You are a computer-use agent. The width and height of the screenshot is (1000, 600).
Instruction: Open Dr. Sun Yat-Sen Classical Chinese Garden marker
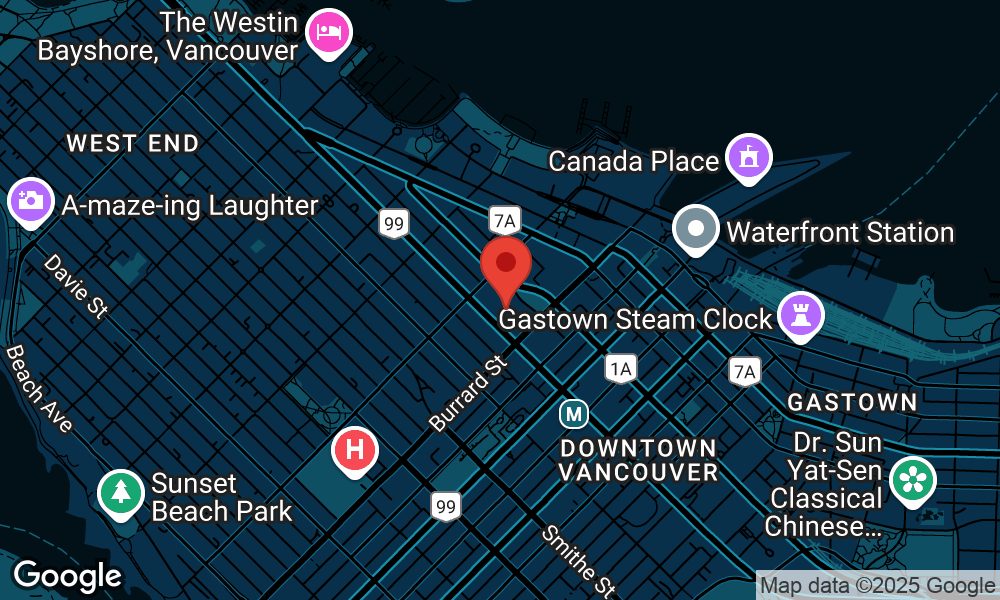912,479
